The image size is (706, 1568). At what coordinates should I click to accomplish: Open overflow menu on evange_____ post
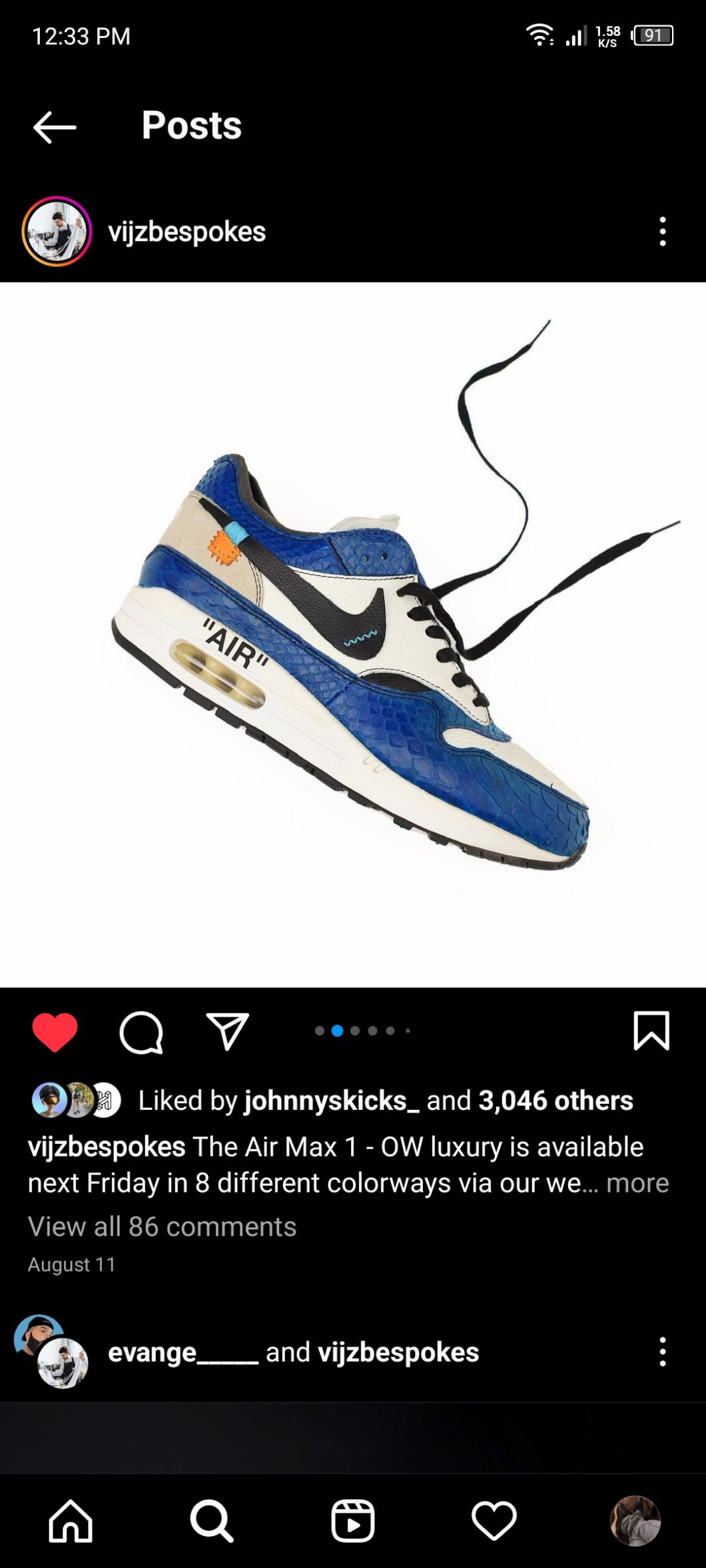coord(662,1352)
